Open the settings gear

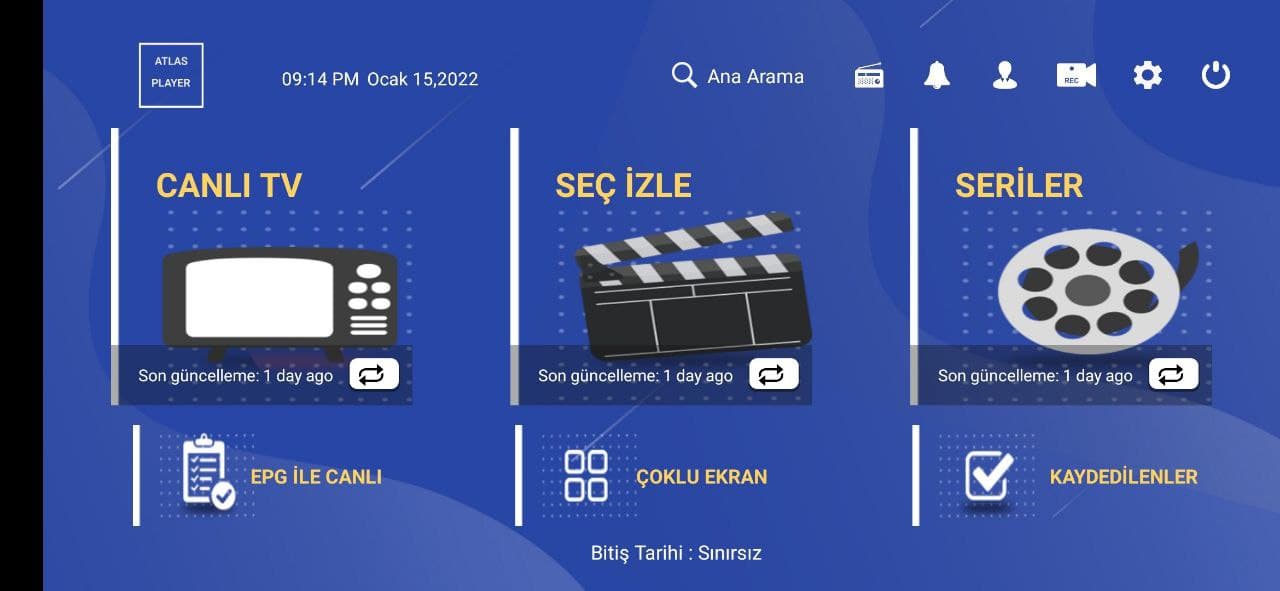coord(1147,75)
